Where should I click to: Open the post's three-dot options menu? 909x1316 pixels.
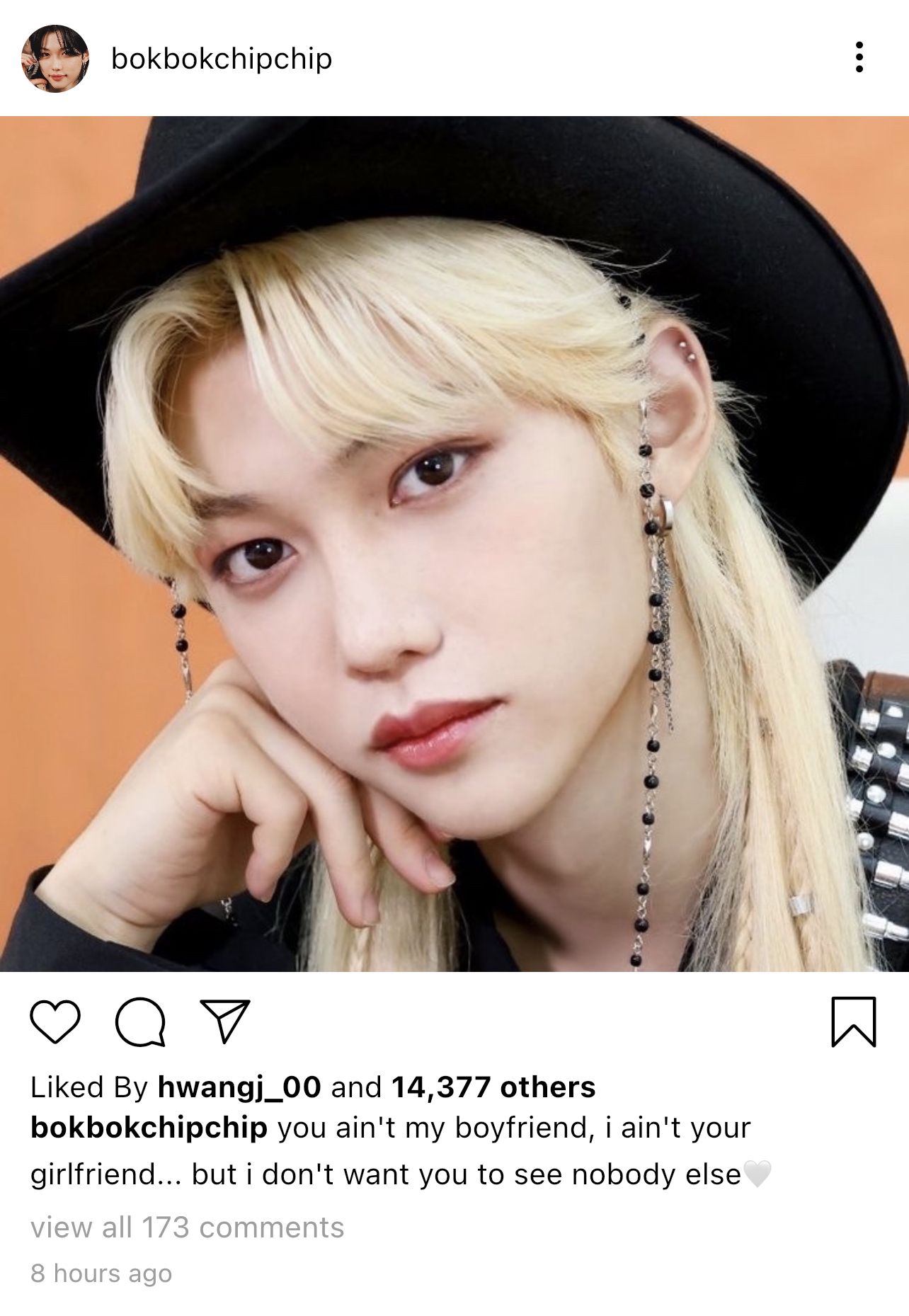(859, 57)
